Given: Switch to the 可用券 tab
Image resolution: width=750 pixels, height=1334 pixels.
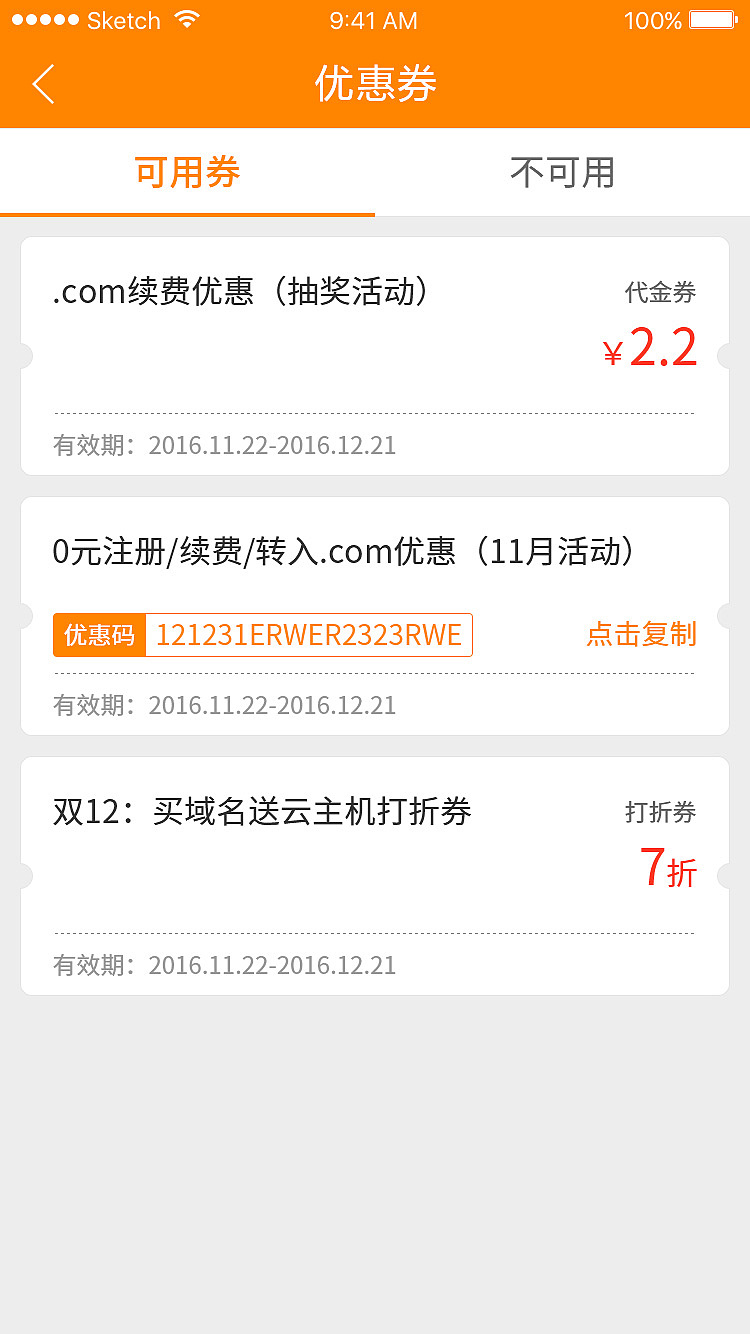Looking at the screenshot, I should pyautogui.click(x=187, y=172).
